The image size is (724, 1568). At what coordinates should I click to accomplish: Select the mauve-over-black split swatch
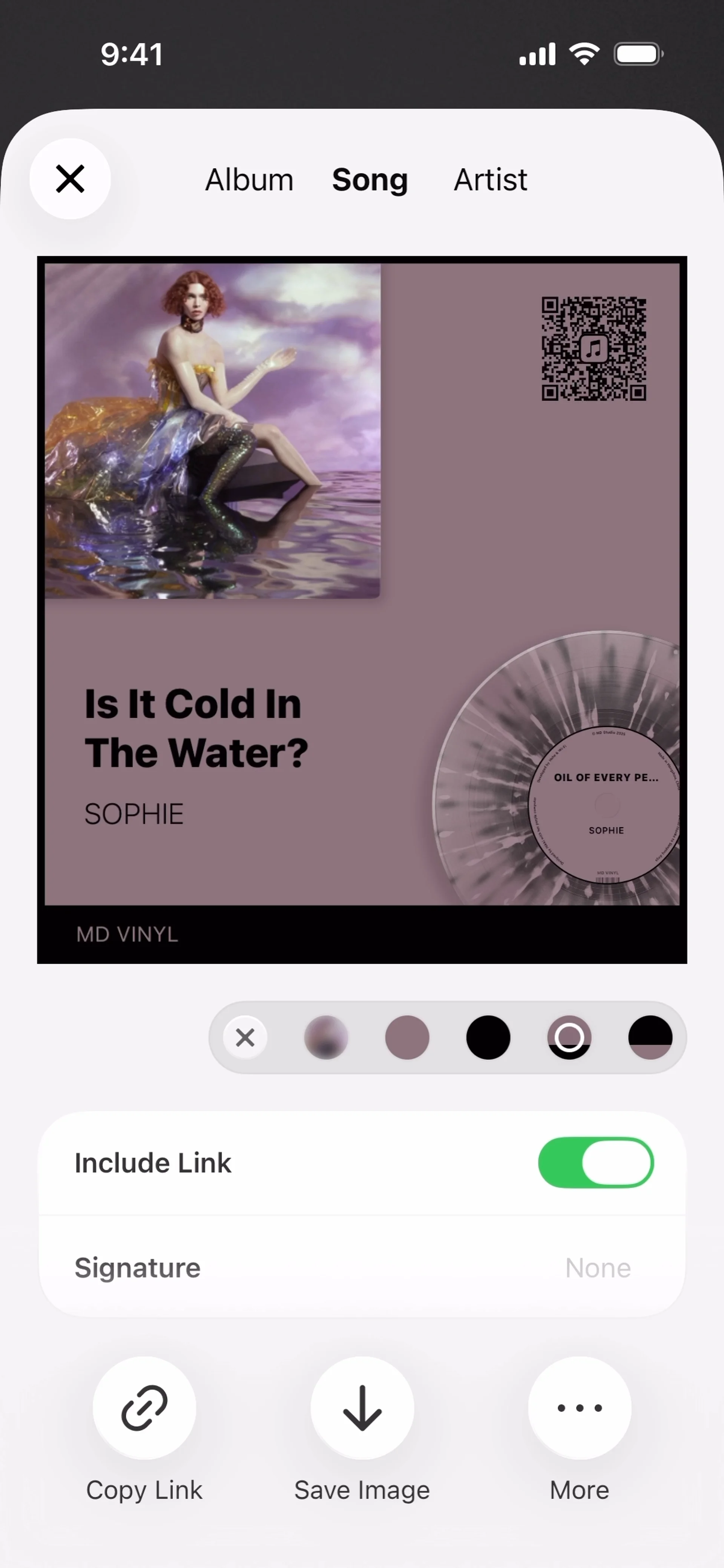coord(569,1037)
